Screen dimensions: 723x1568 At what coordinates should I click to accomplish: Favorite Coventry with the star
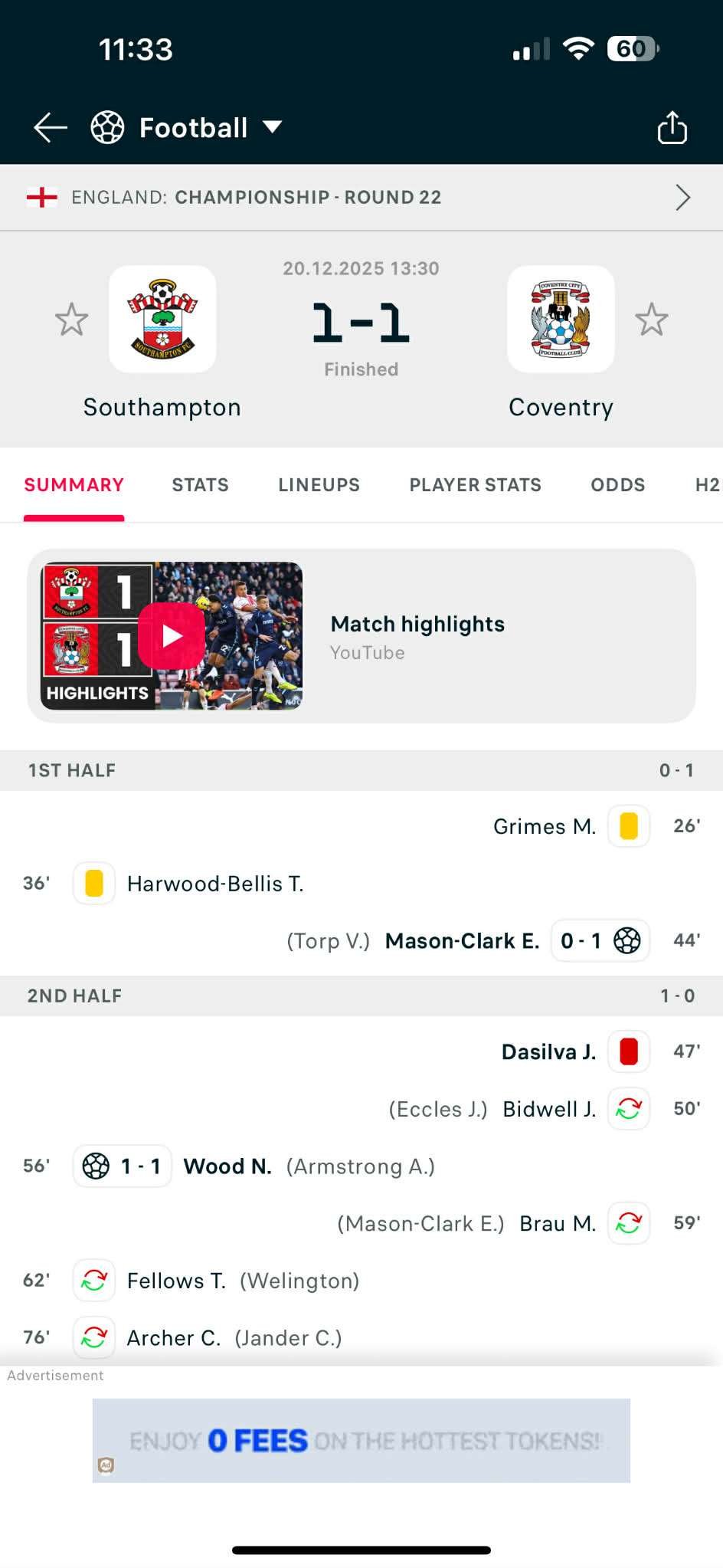tap(652, 320)
